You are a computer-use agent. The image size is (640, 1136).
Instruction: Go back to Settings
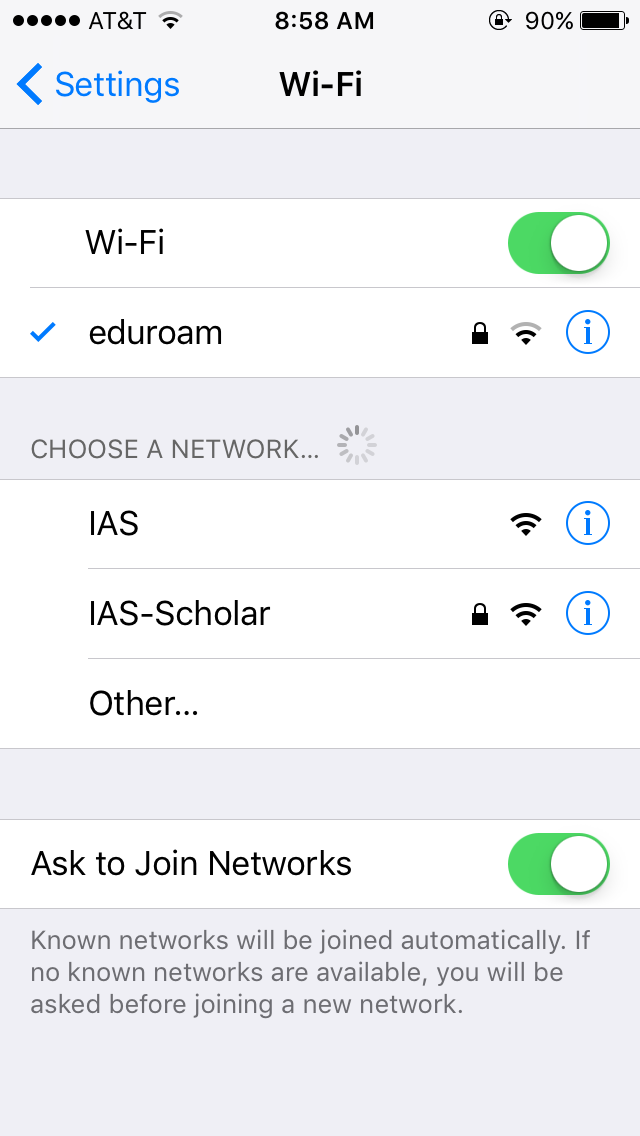point(98,85)
